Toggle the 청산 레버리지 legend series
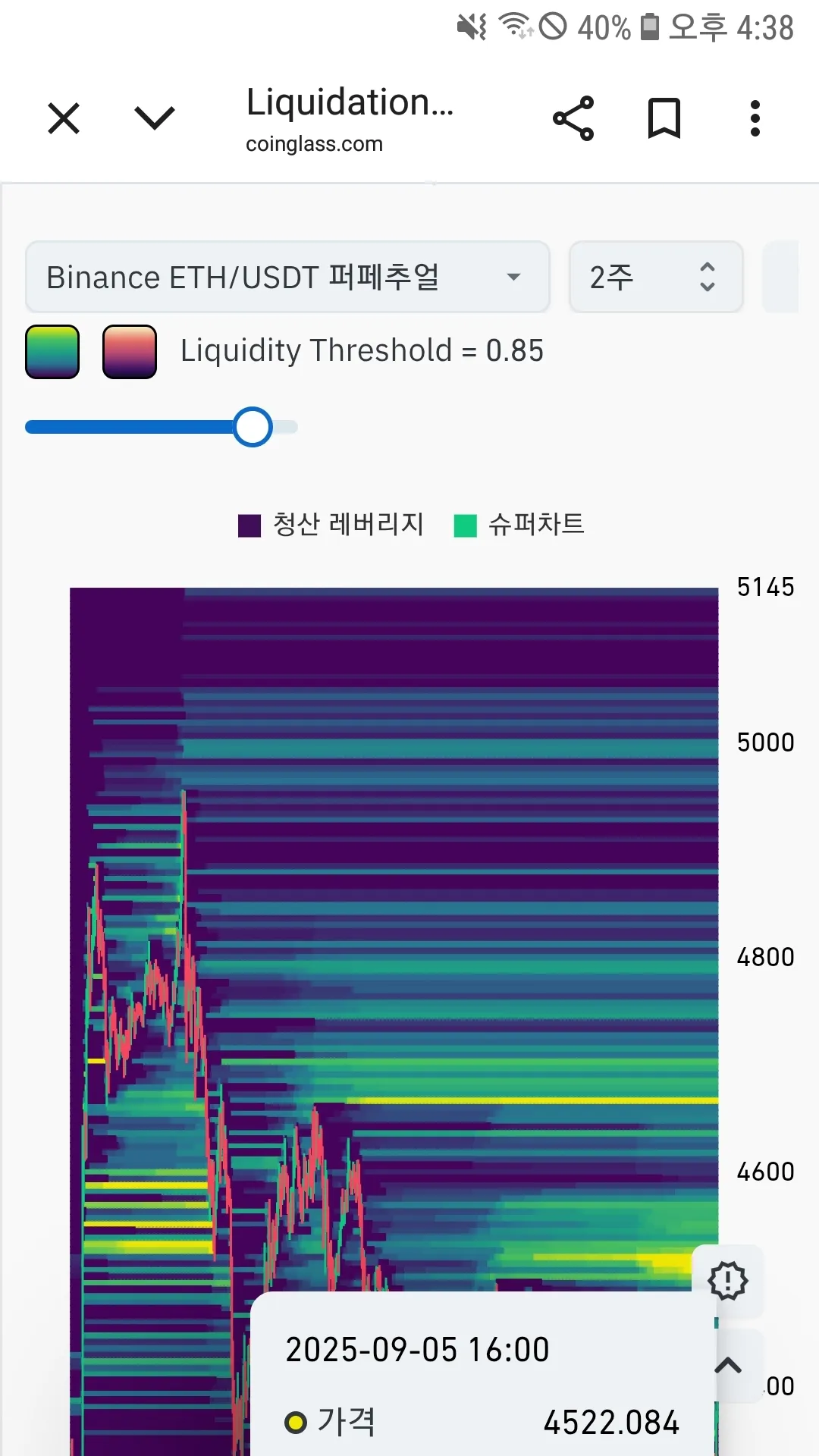The image size is (819, 1456). click(x=332, y=525)
